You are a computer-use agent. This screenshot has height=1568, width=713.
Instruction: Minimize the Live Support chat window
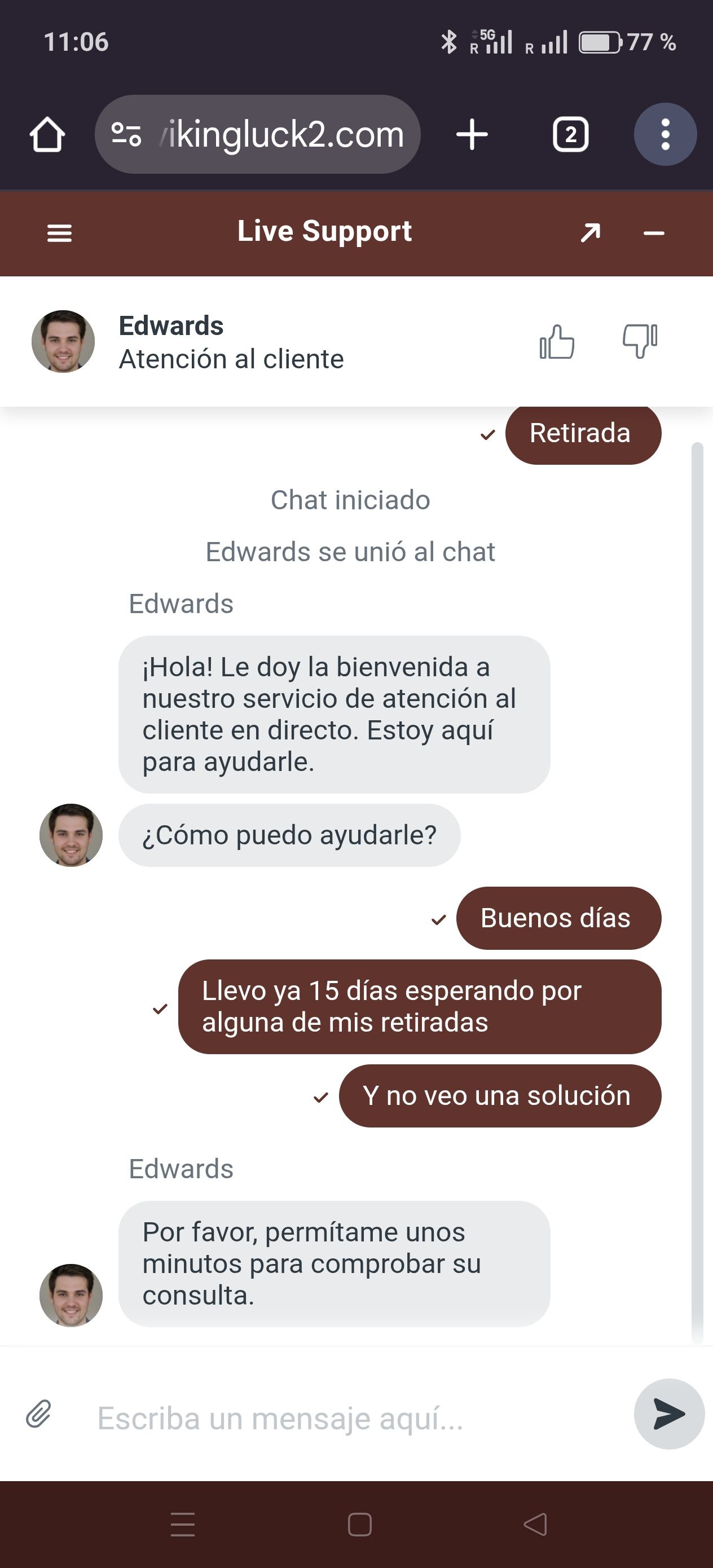653,233
